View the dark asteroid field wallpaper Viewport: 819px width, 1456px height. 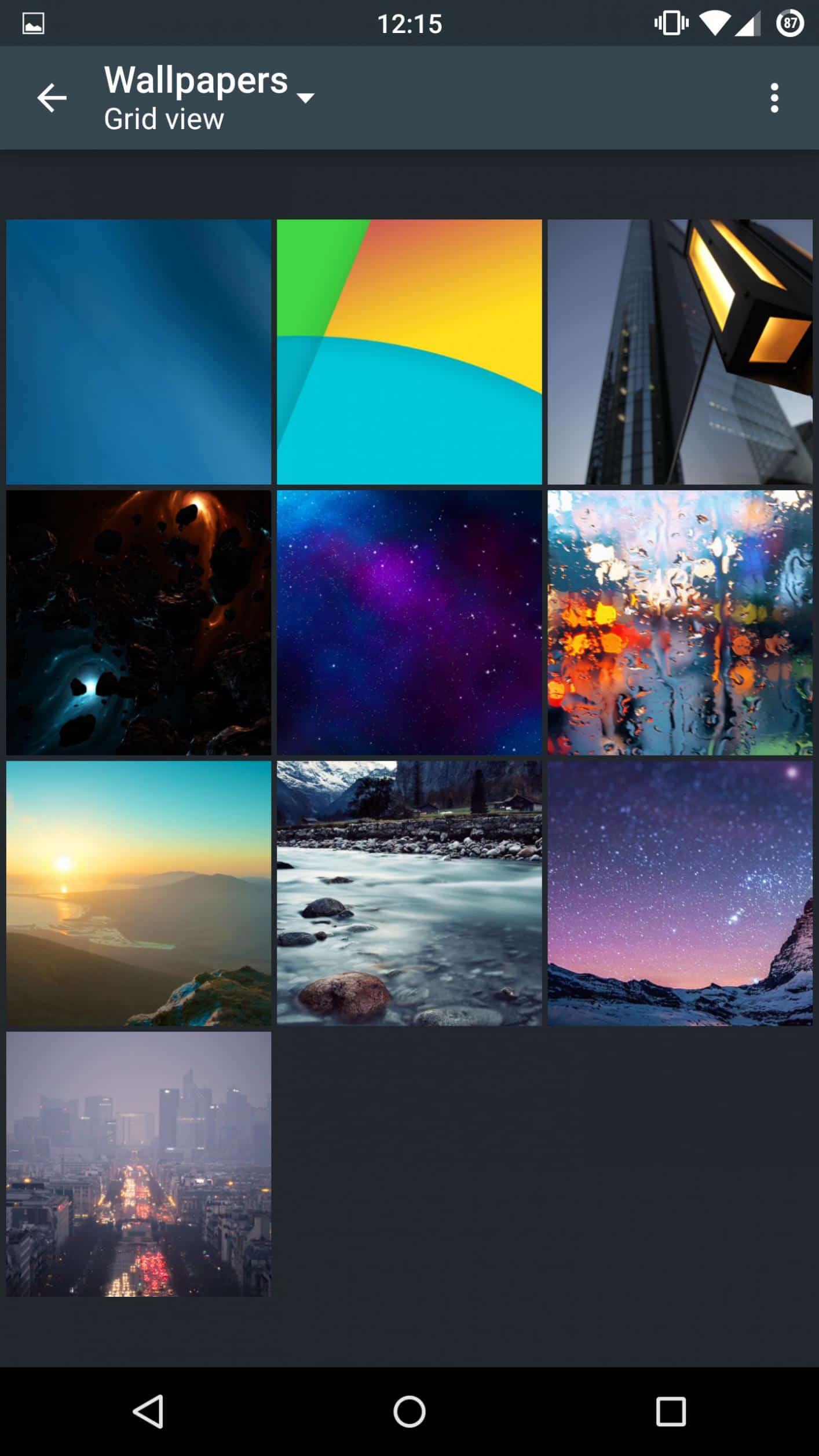[138, 622]
